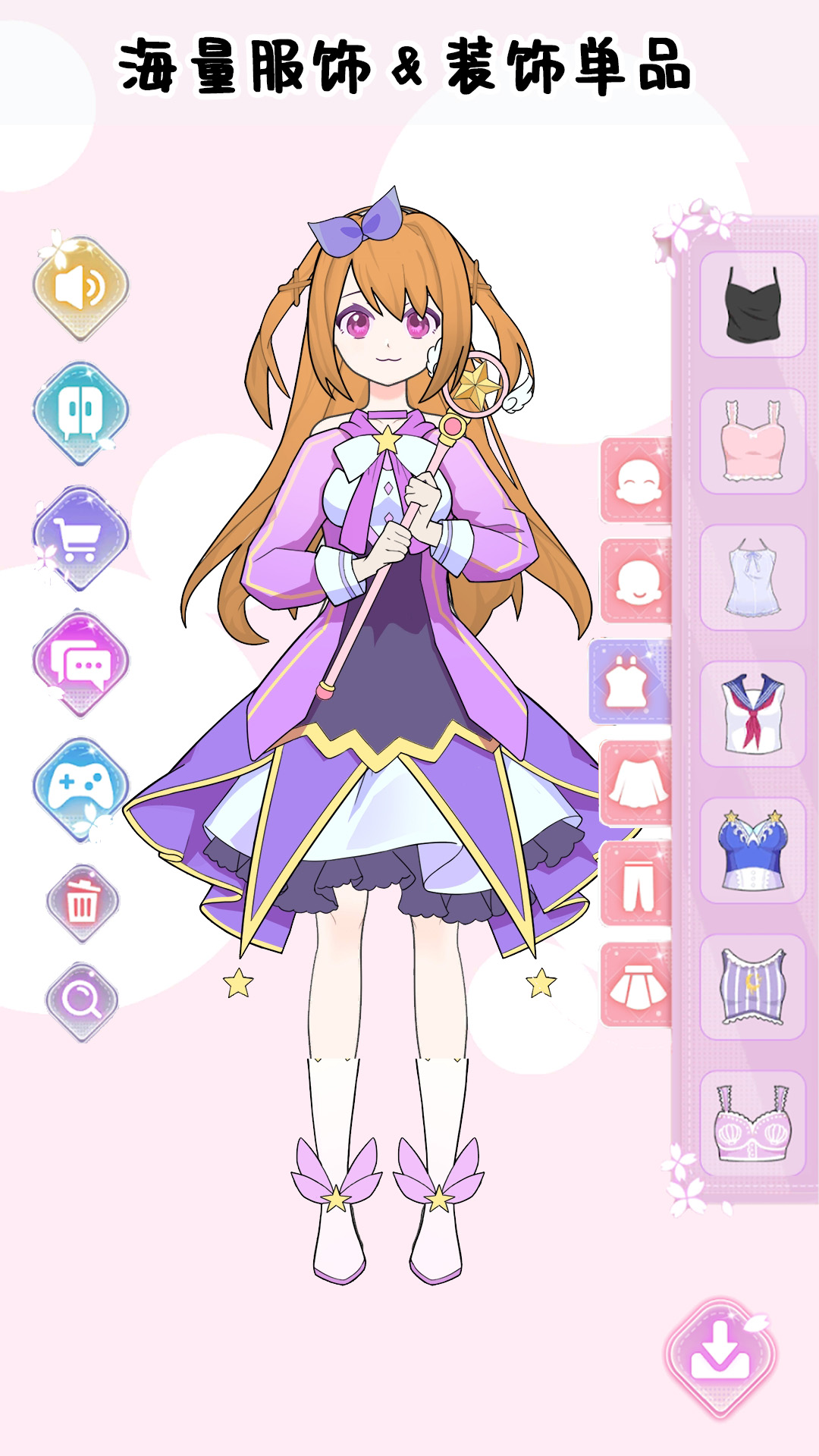Select the tops category tab
The image size is (819, 1456).
coord(631,681)
